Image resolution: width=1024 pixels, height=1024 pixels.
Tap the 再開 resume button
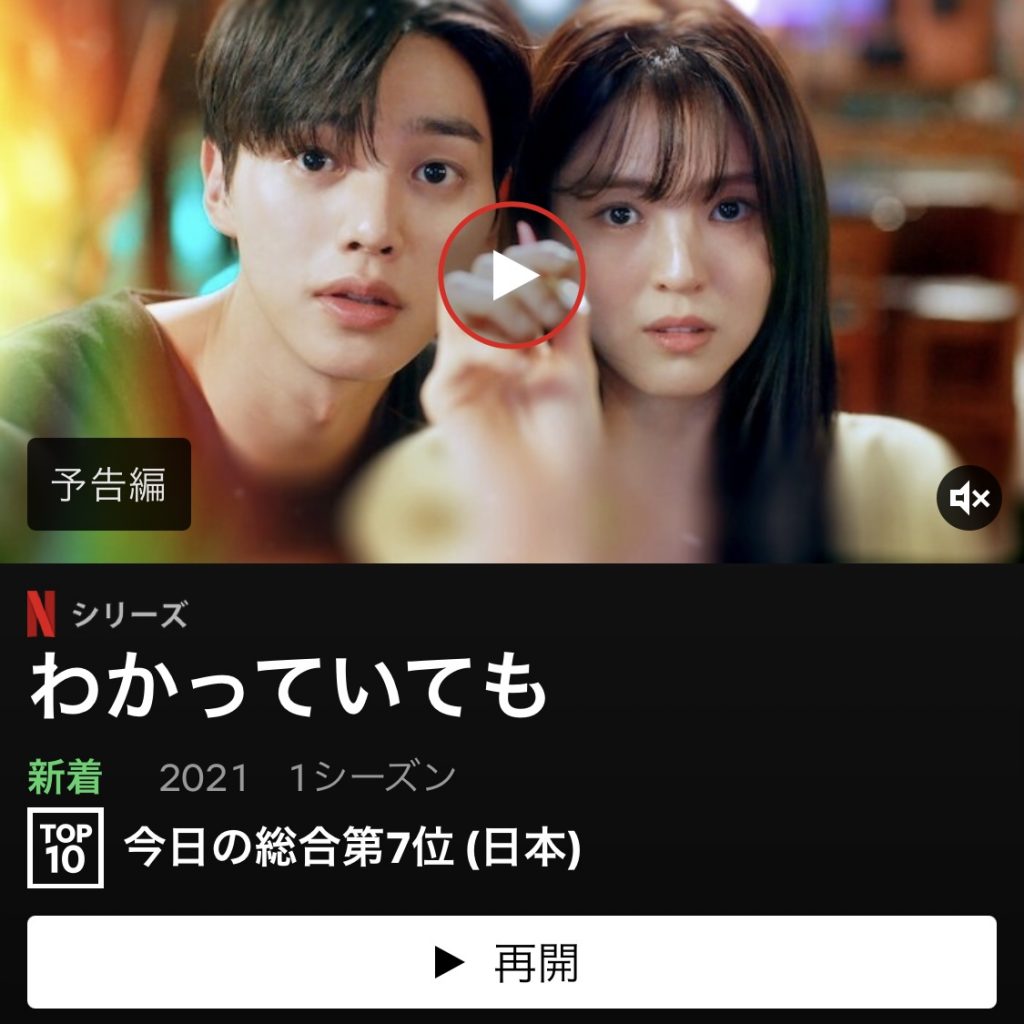[x=511, y=962]
